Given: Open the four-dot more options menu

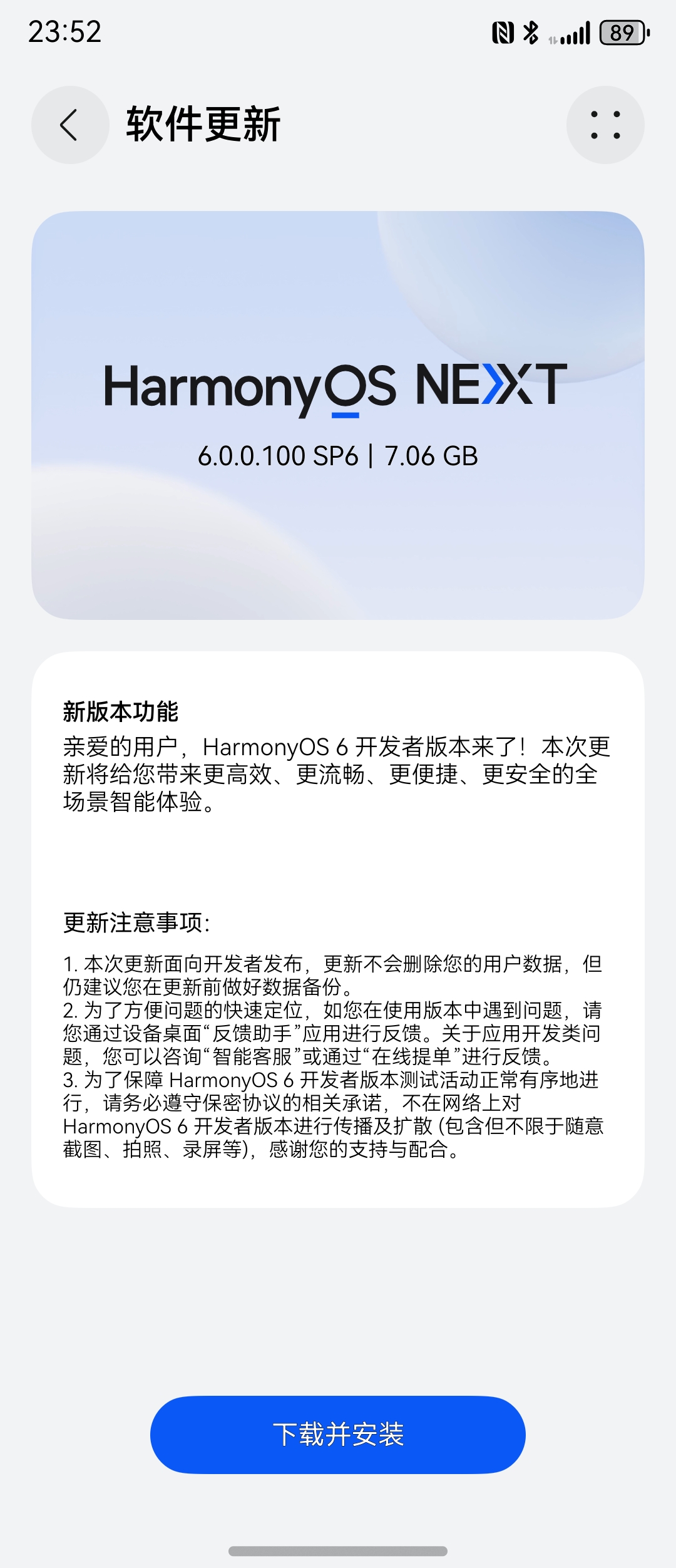Looking at the screenshot, I should 605,125.
